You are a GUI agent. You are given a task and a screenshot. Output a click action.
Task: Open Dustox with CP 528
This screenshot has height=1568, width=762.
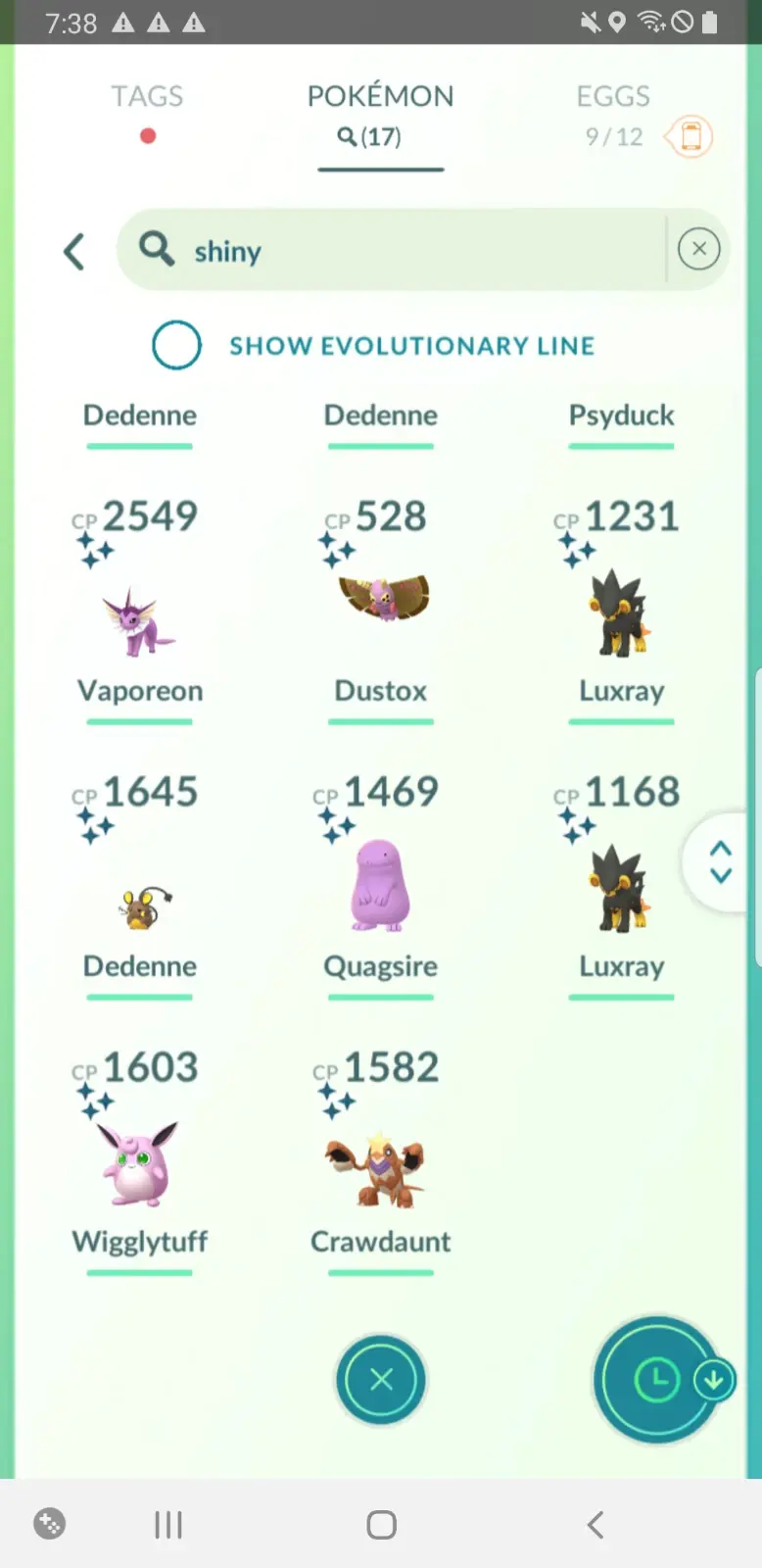(381, 598)
